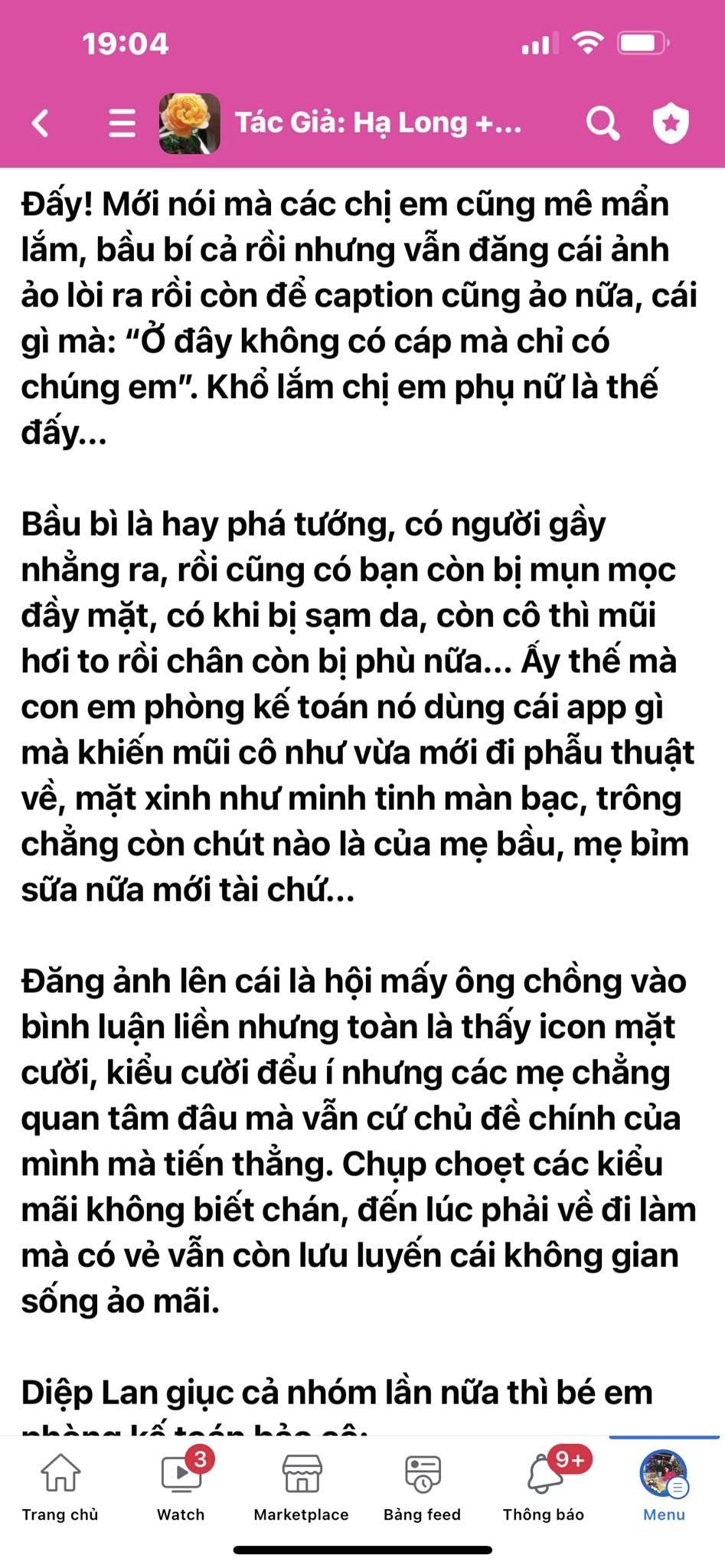Open the shield star badge icon
The width and height of the screenshot is (725, 1568).
[670, 122]
